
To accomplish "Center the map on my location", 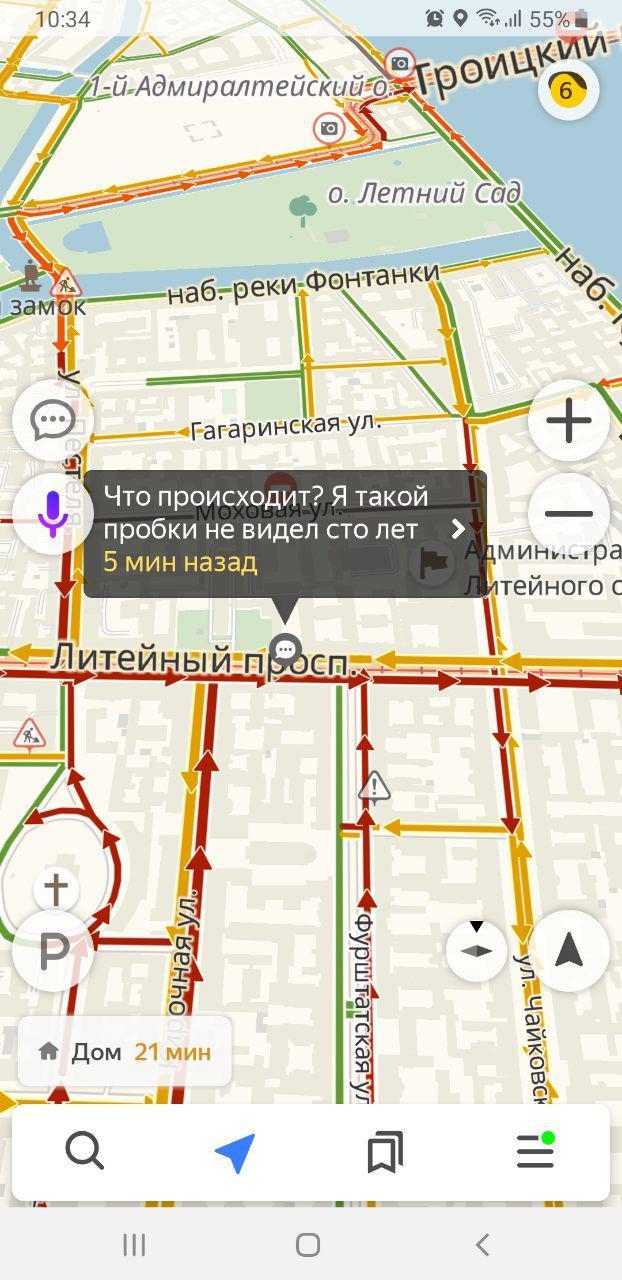I will click(x=568, y=951).
